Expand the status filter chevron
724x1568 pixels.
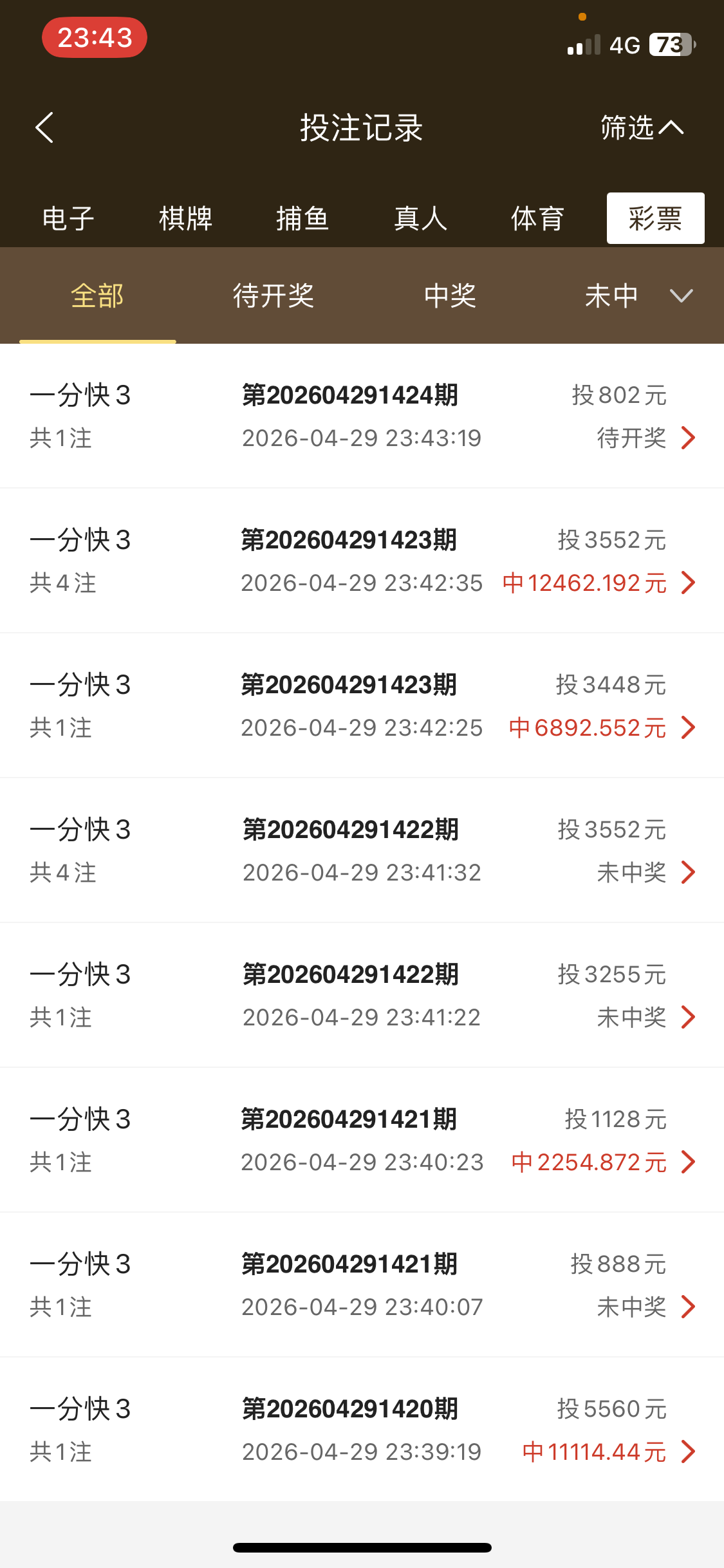click(681, 296)
